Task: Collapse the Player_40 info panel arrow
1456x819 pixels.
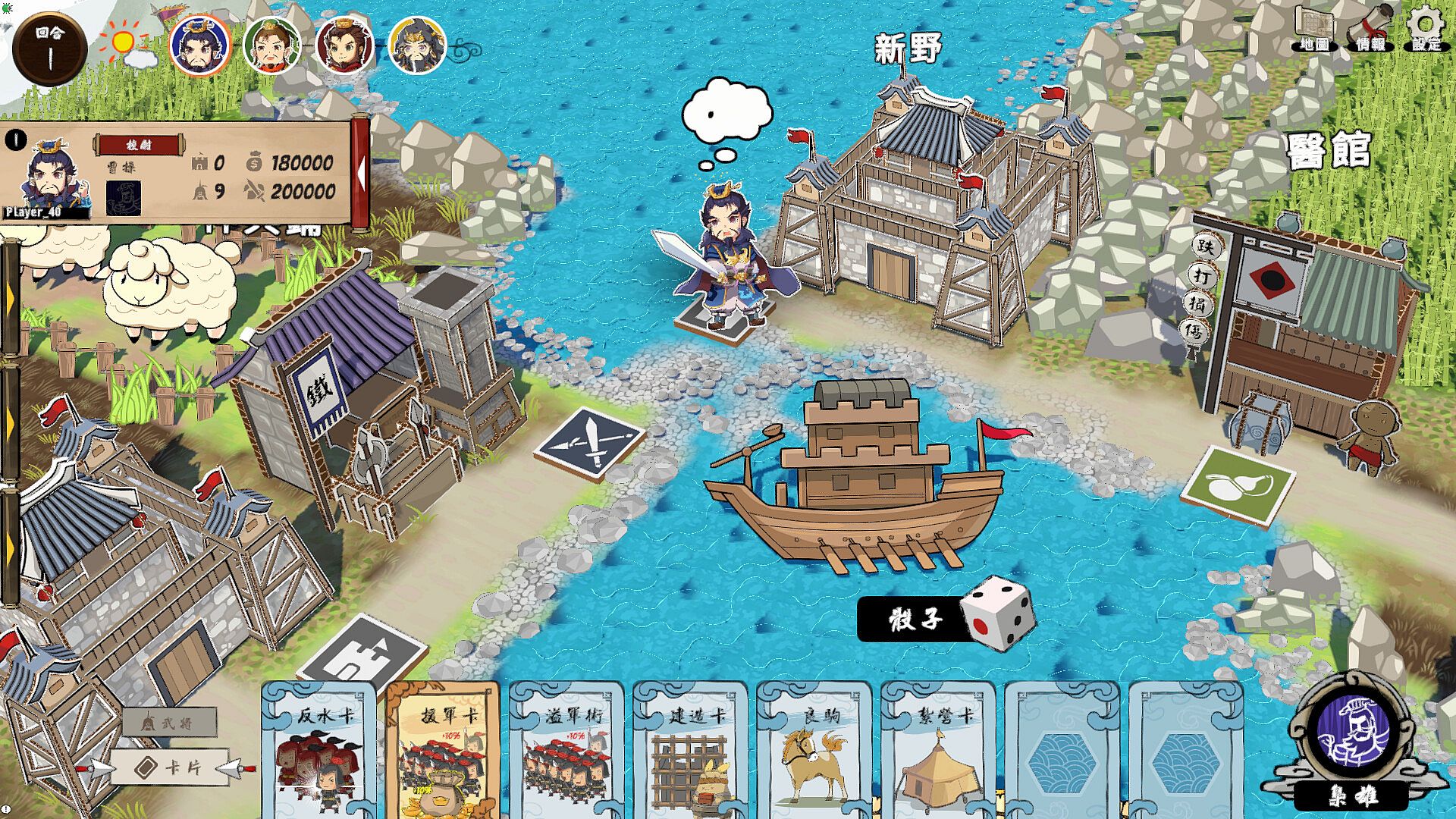Action: (x=361, y=174)
